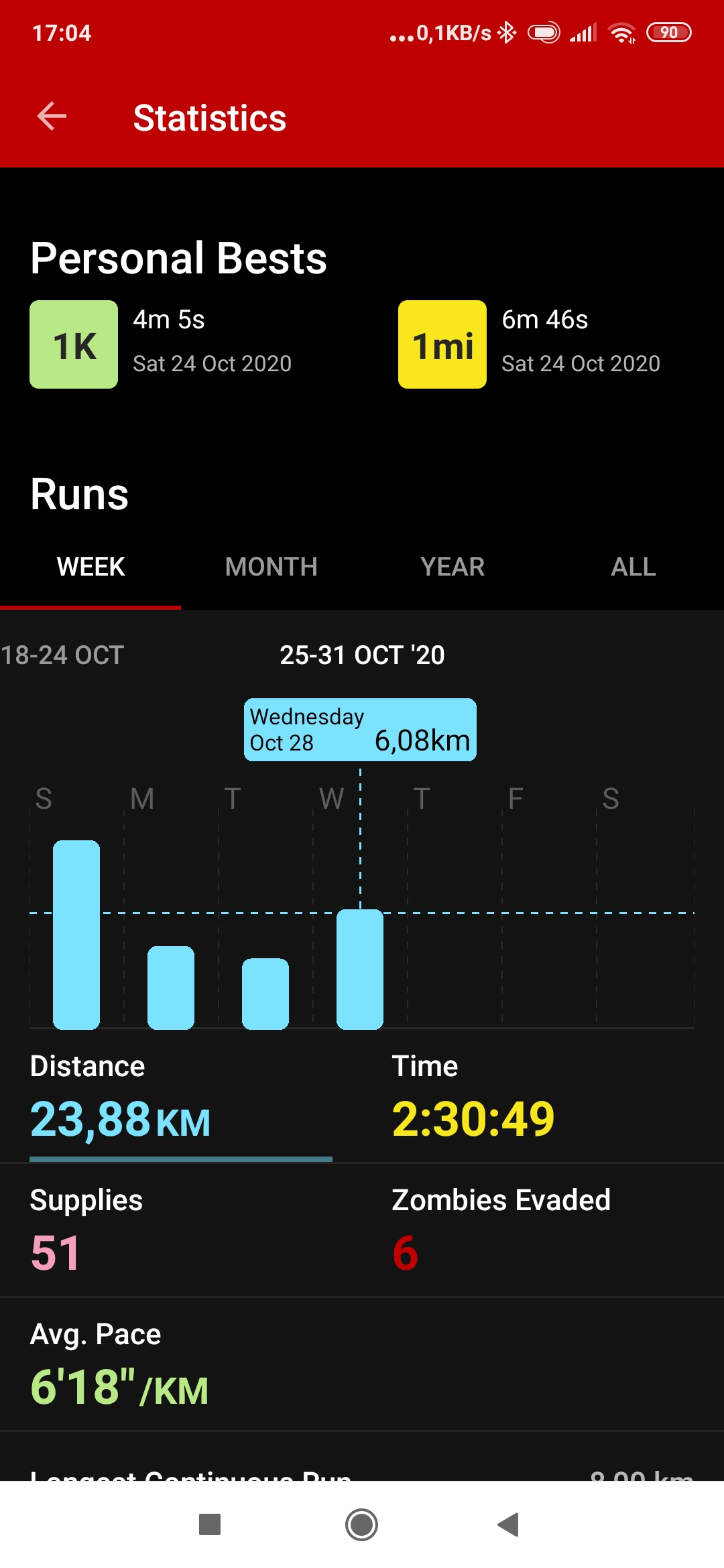This screenshot has width=724, height=1568.
Task: Select Monday's bar in the runs chart
Action: 171,987
